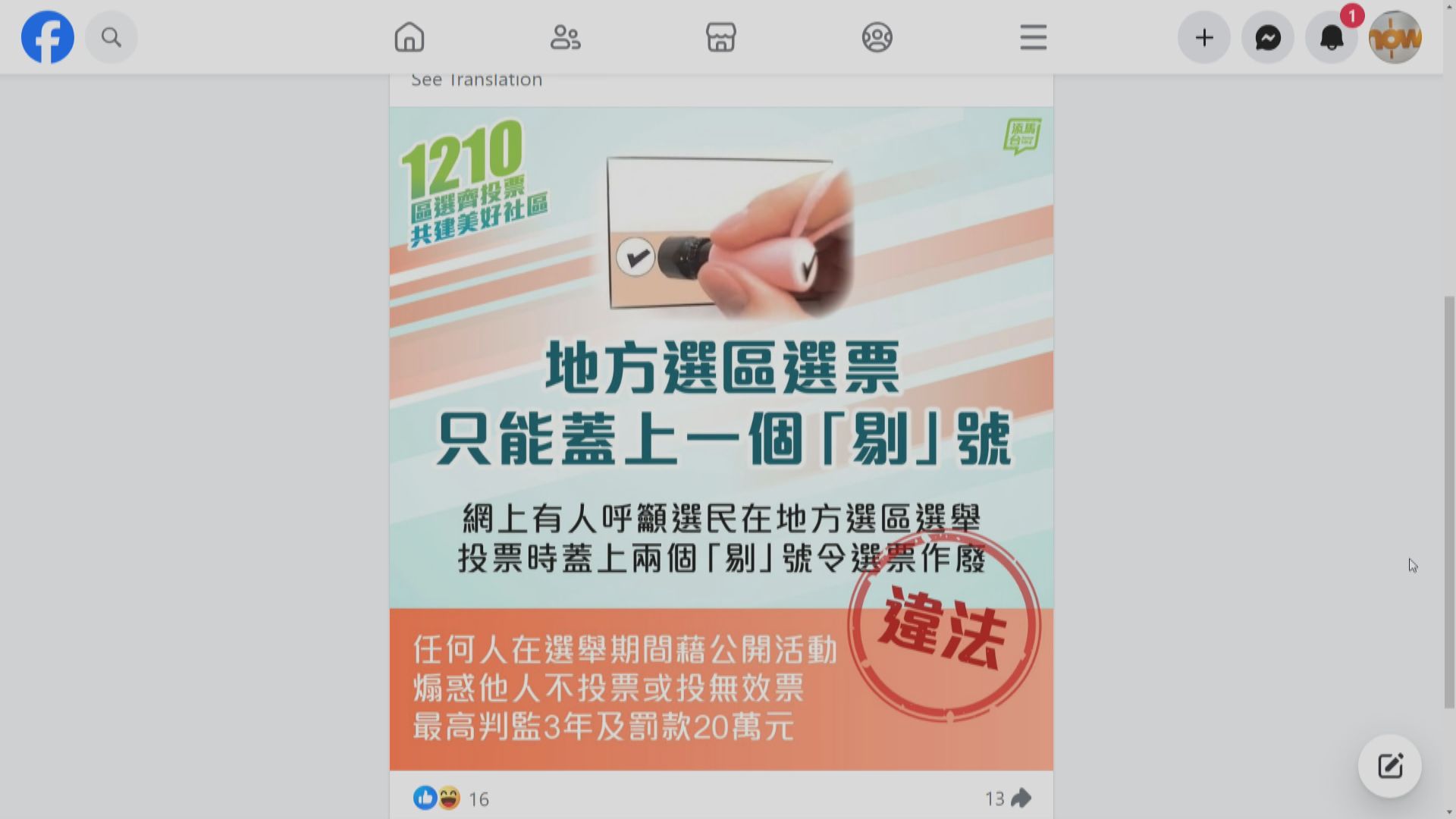Open the notifications bell
Viewport: 1456px width, 819px height.
1331,37
